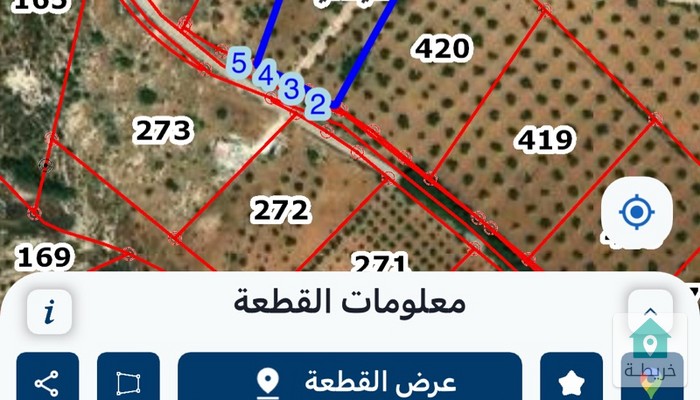Open the parcel boundary polygon tool
The width and height of the screenshot is (700, 400).
point(128,381)
